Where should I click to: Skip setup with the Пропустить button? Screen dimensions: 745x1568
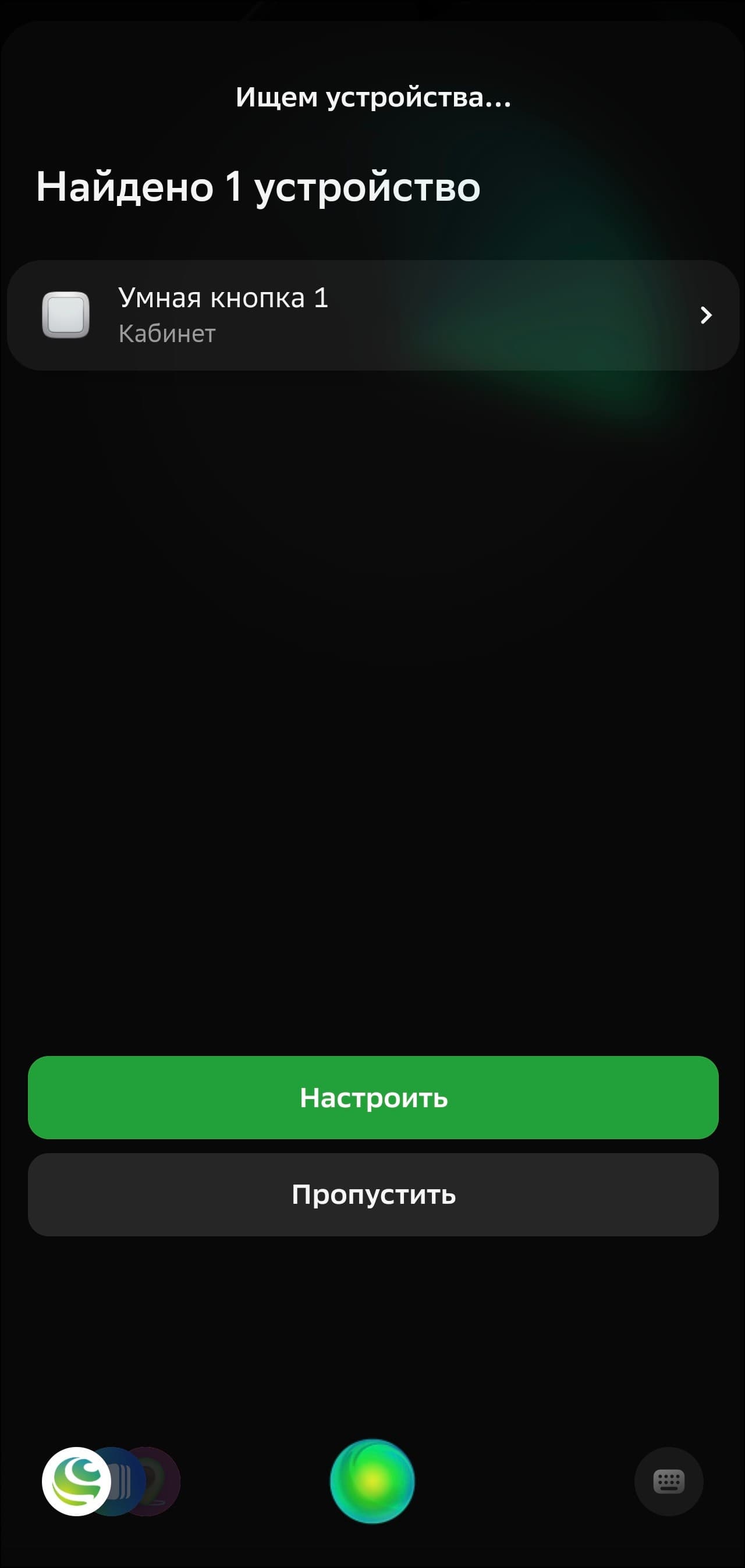373,1194
